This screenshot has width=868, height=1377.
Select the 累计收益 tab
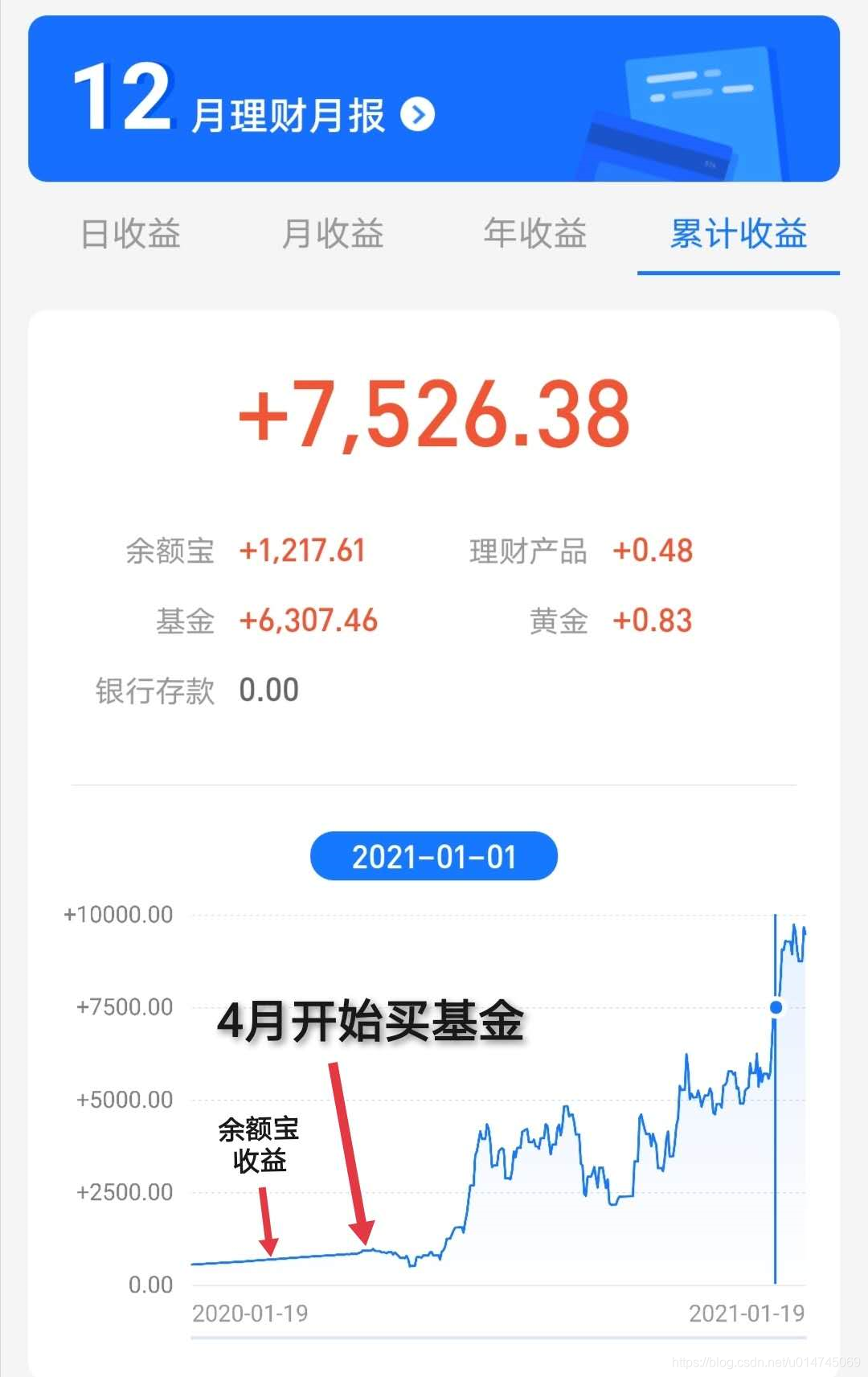[x=738, y=234]
